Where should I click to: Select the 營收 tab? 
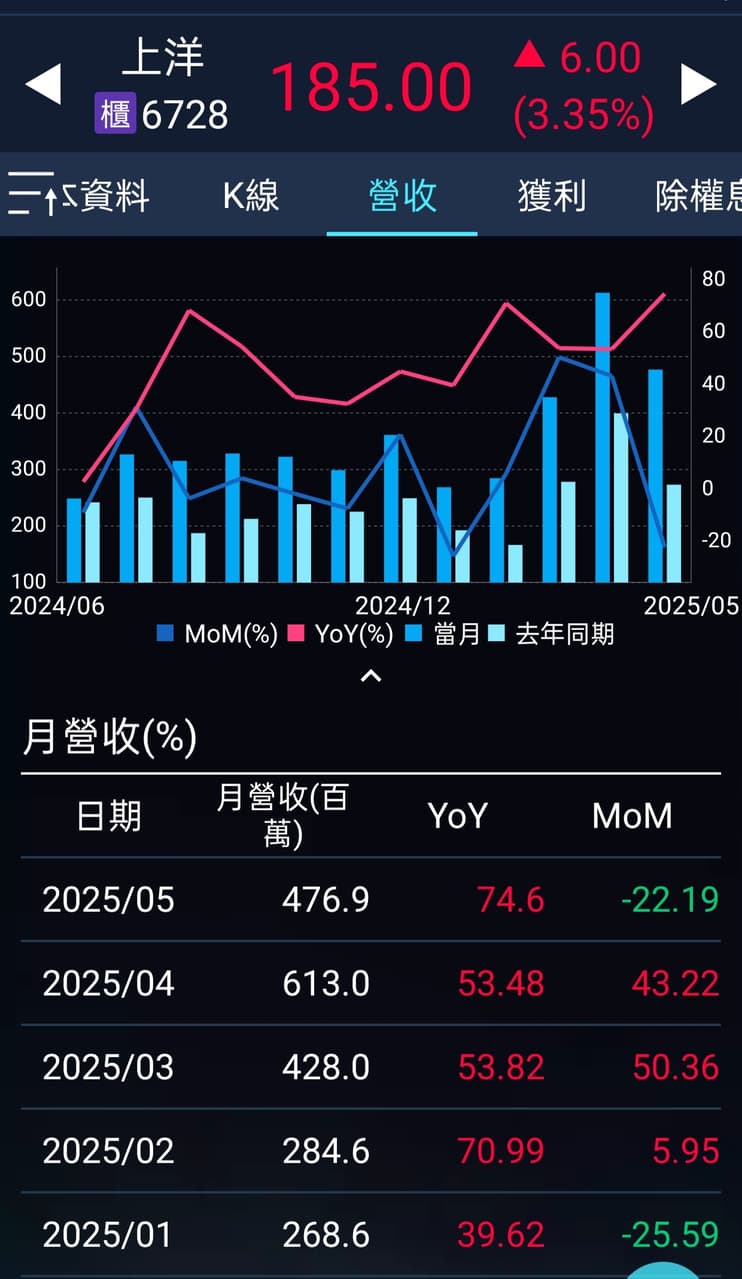[402, 195]
